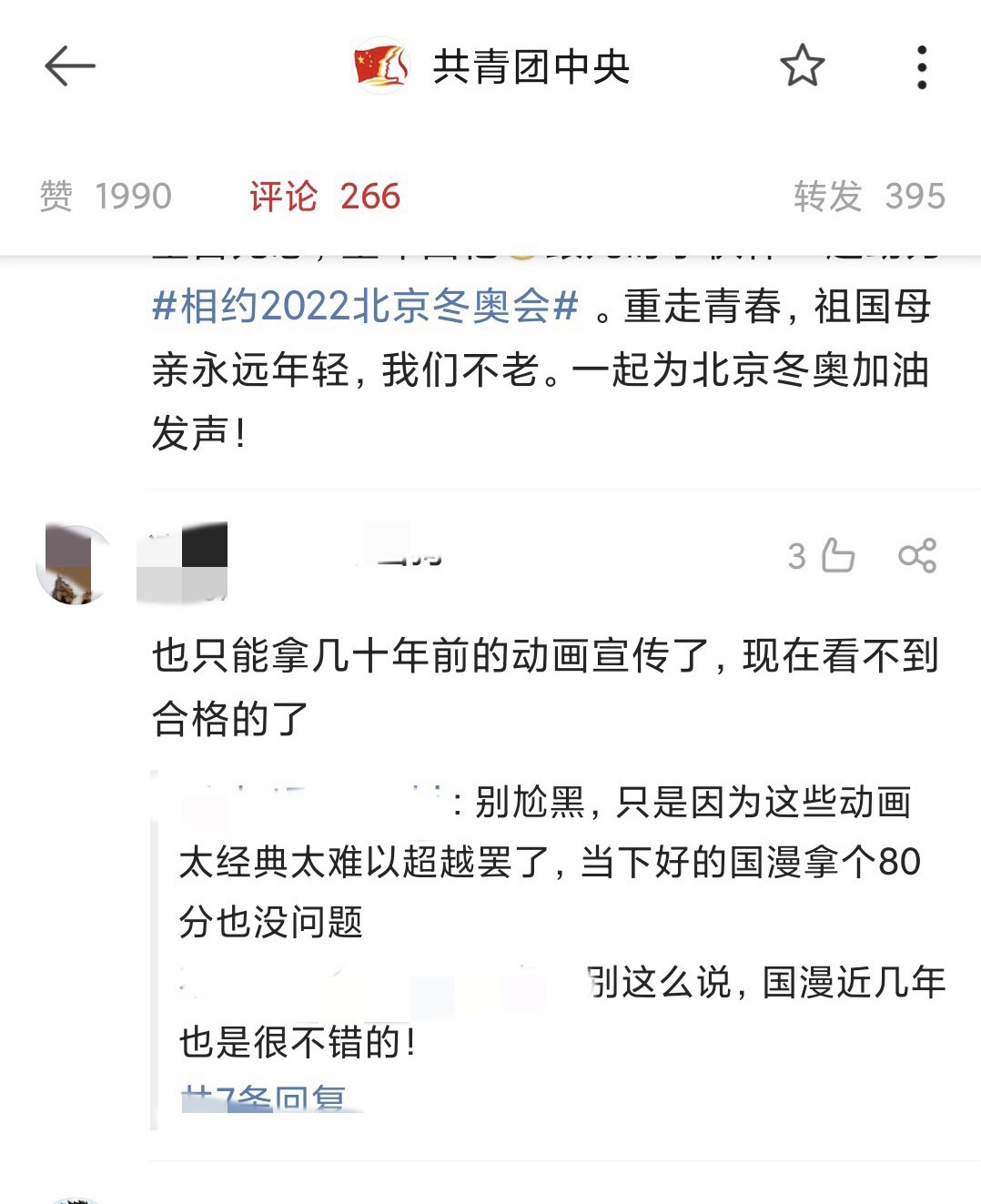Switch to the 赞 1990 tab
The height and width of the screenshot is (1204, 981).
click(106, 196)
